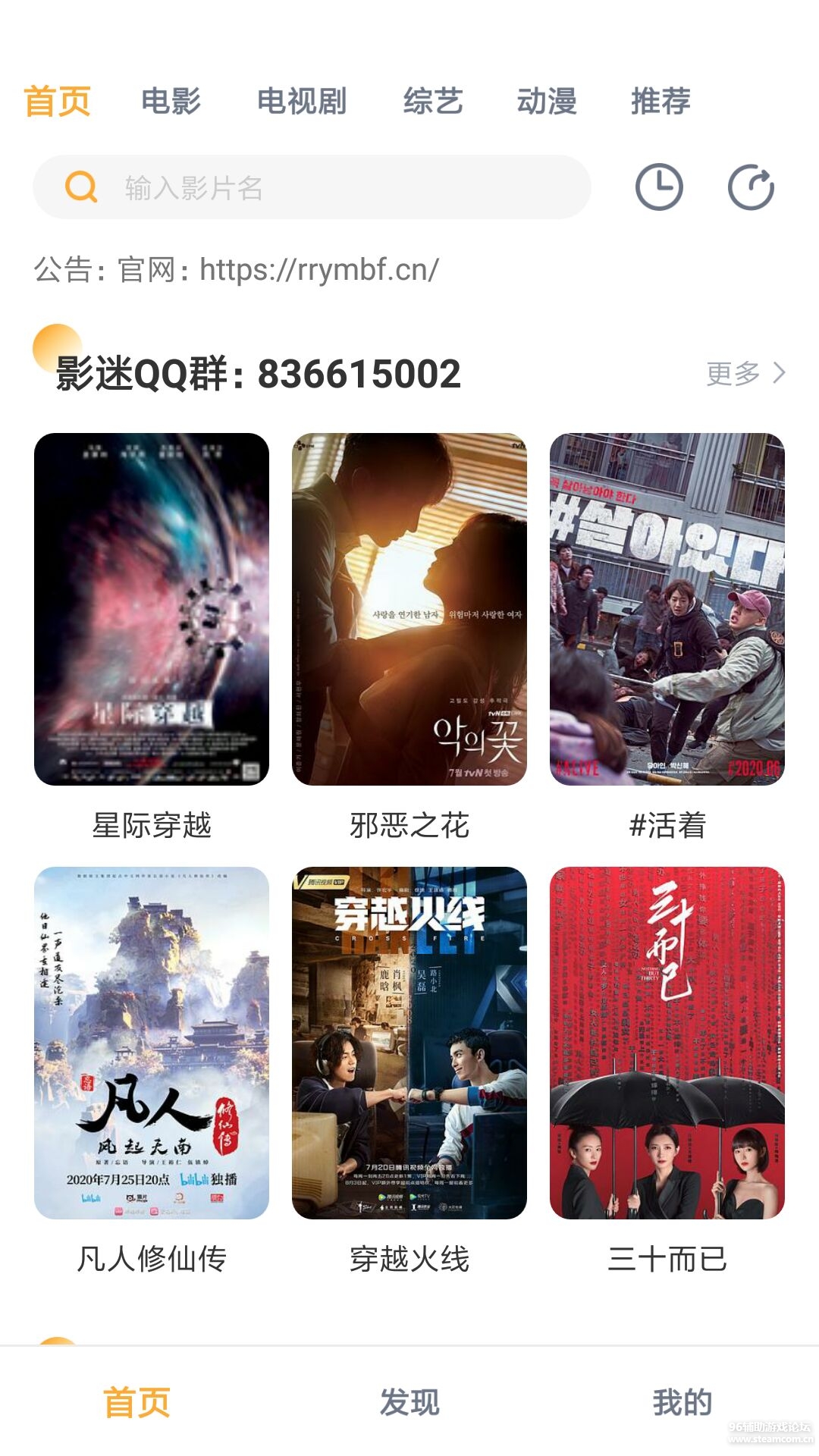Screen dimensions: 819x1456
Task: View the #活着 movie card
Action: click(667, 609)
